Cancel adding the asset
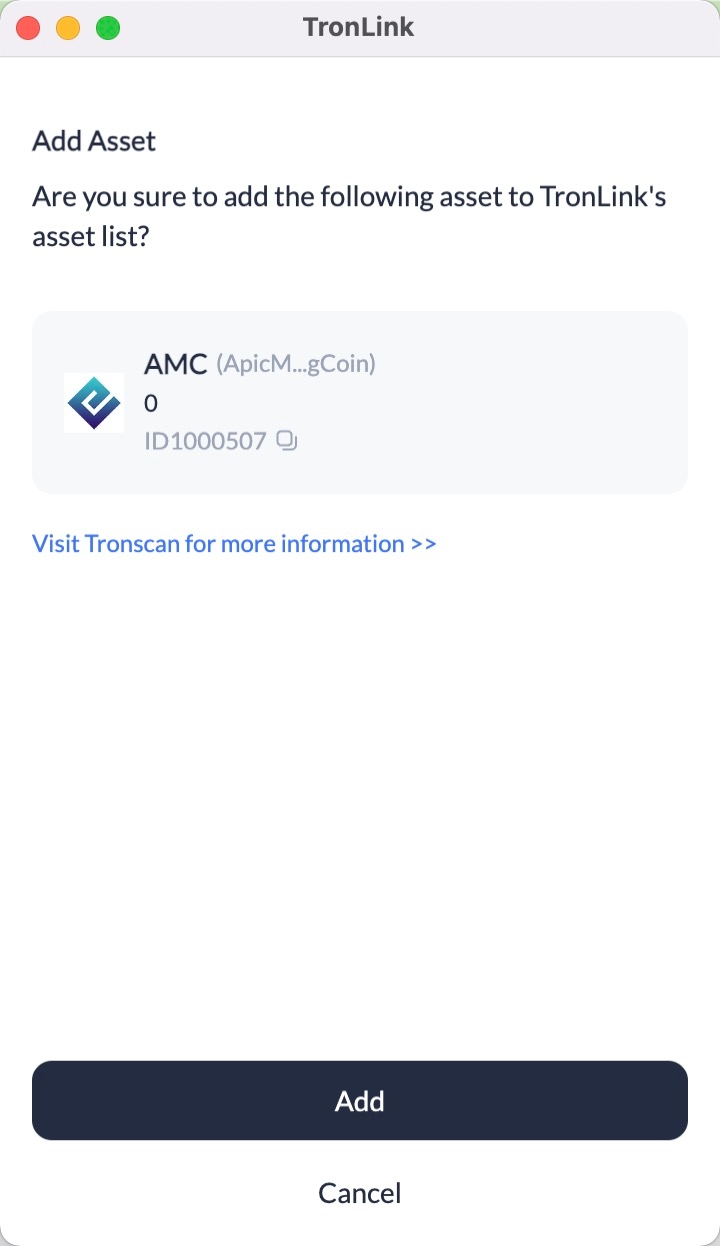 click(x=359, y=1193)
